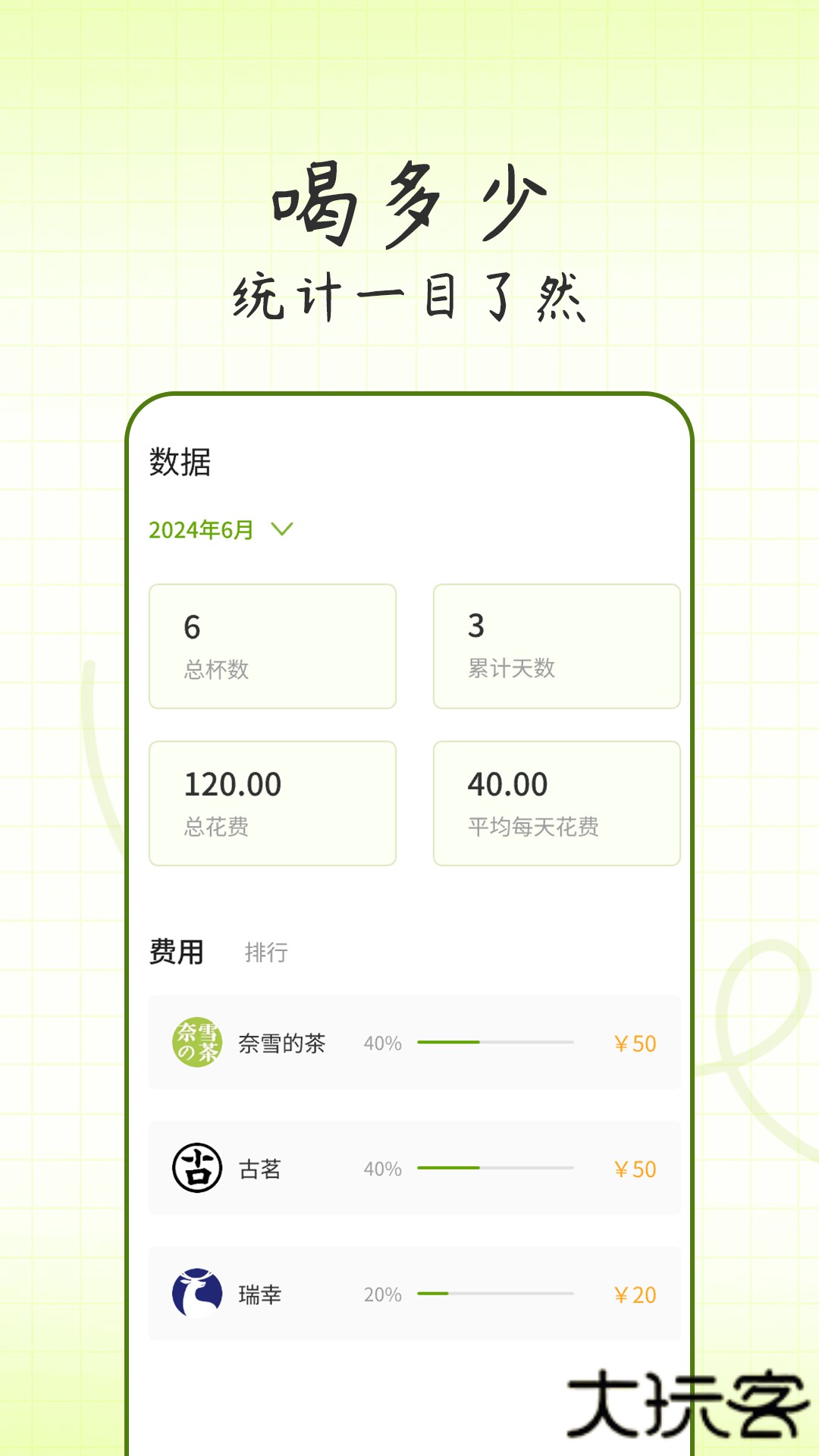Click the 数据 section title
Viewport: 819px width, 1456px height.
[177, 460]
